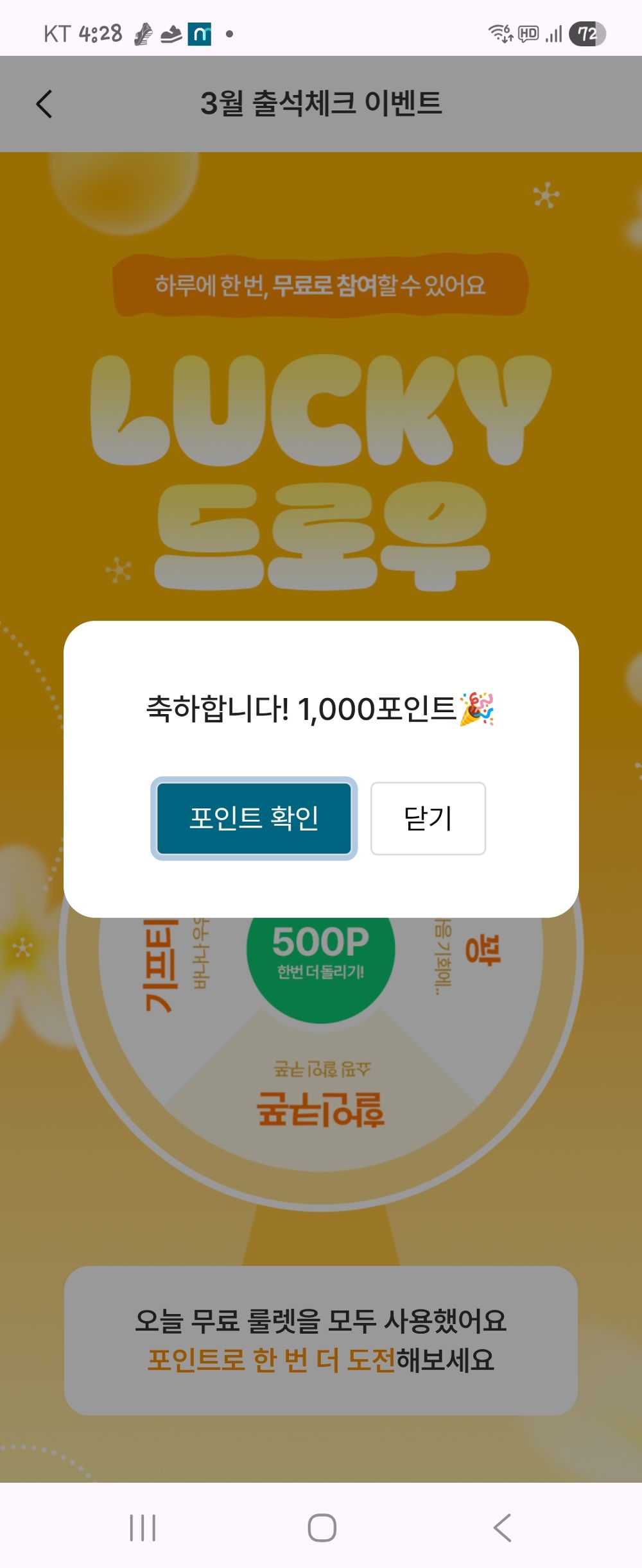
Task: Go back using the top-left chevron arrow
Action: coord(42,104)
